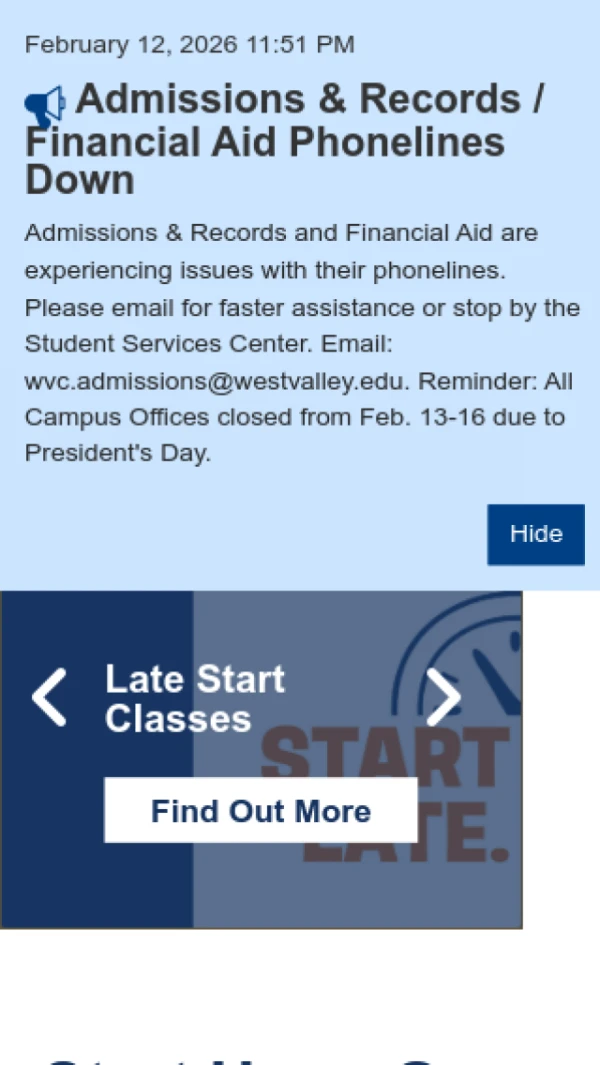Hide the phonelines alert banner
Image resolution: width=600 pixels, height=1065 pixels.
(x=535, y=534)
